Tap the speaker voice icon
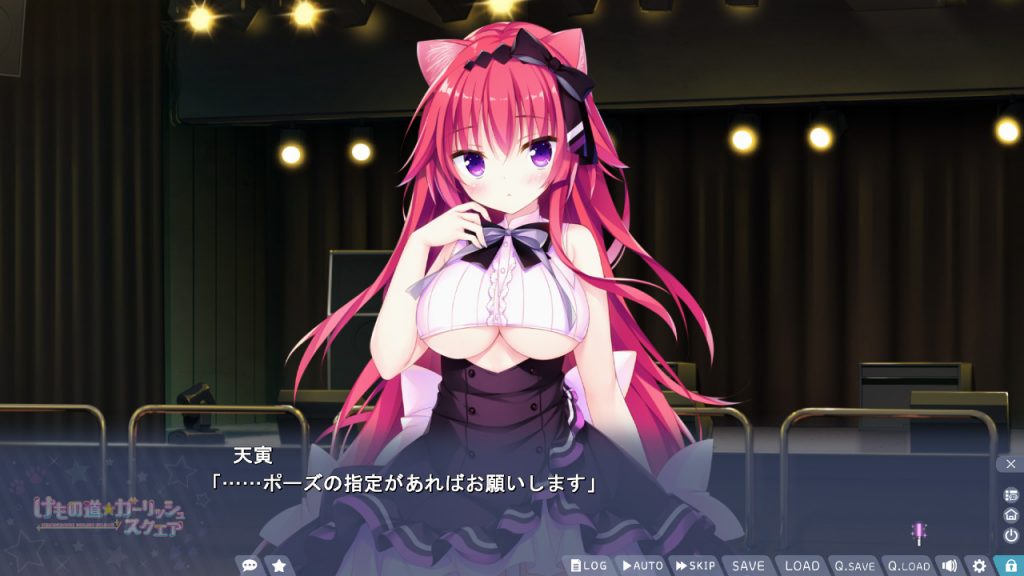 click(x=948, y=566)
